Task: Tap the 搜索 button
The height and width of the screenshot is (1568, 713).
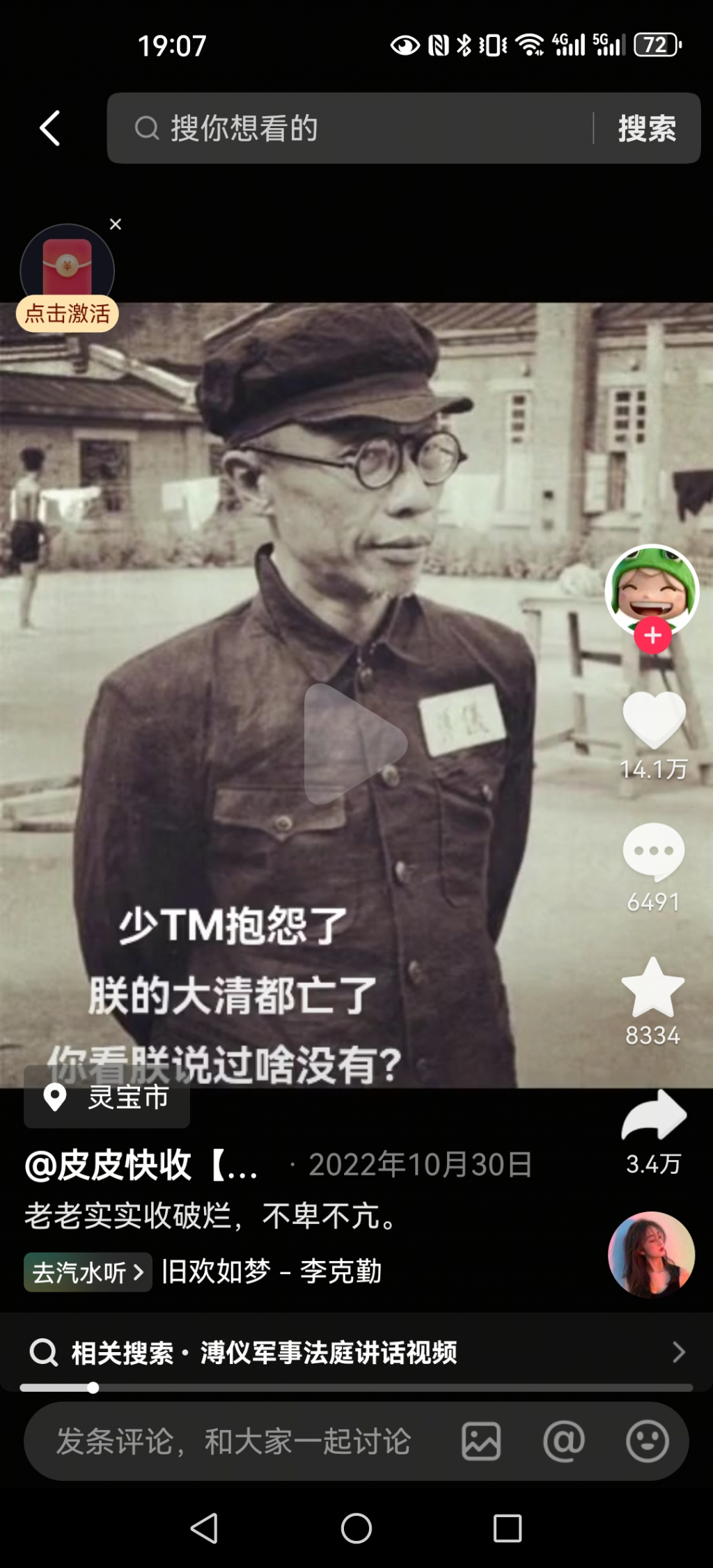Action: pos(647,129)
